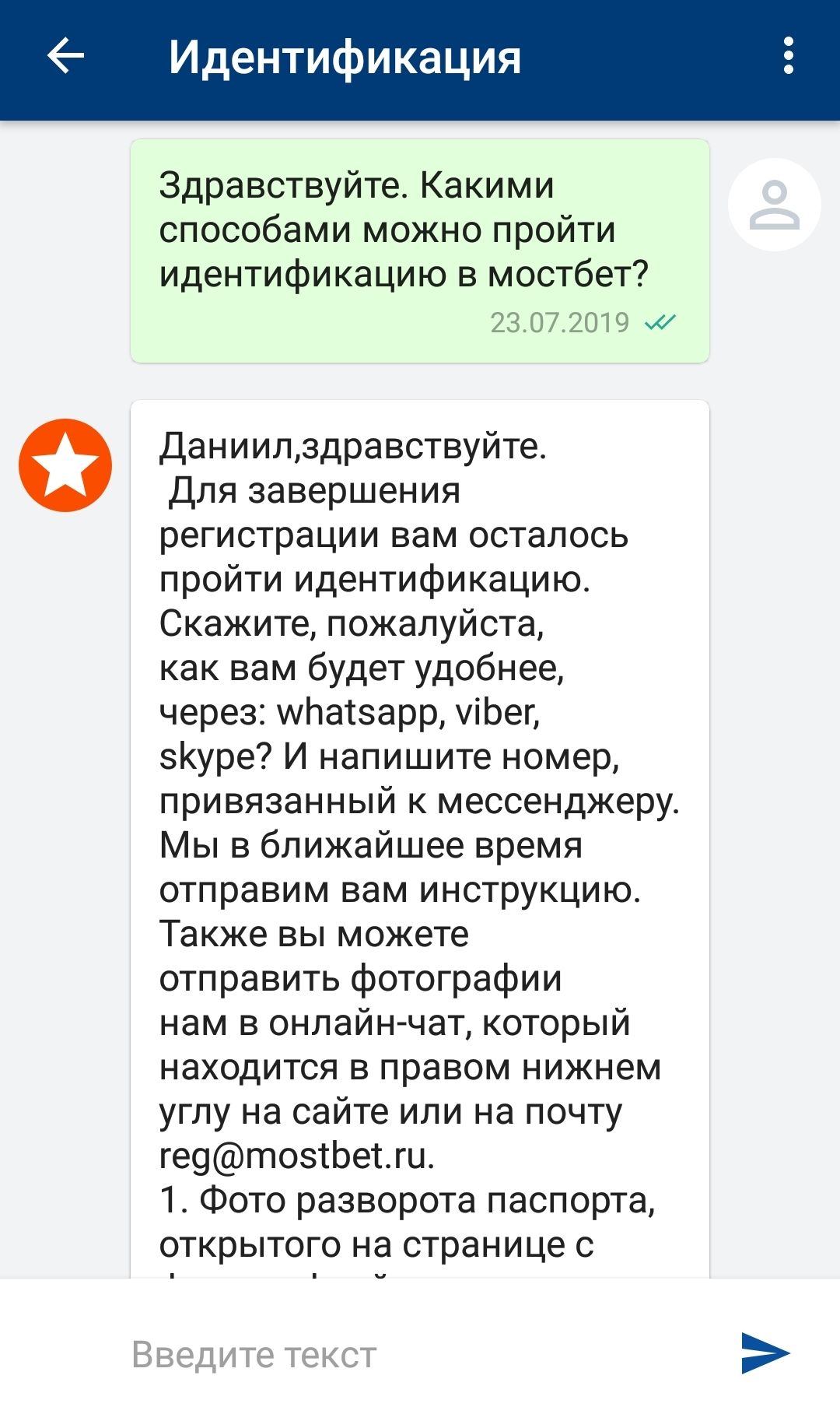This screenshot has width=840, height=1428.
Task: Click the timestamp 23.07.2019
Action: (560, 321)
